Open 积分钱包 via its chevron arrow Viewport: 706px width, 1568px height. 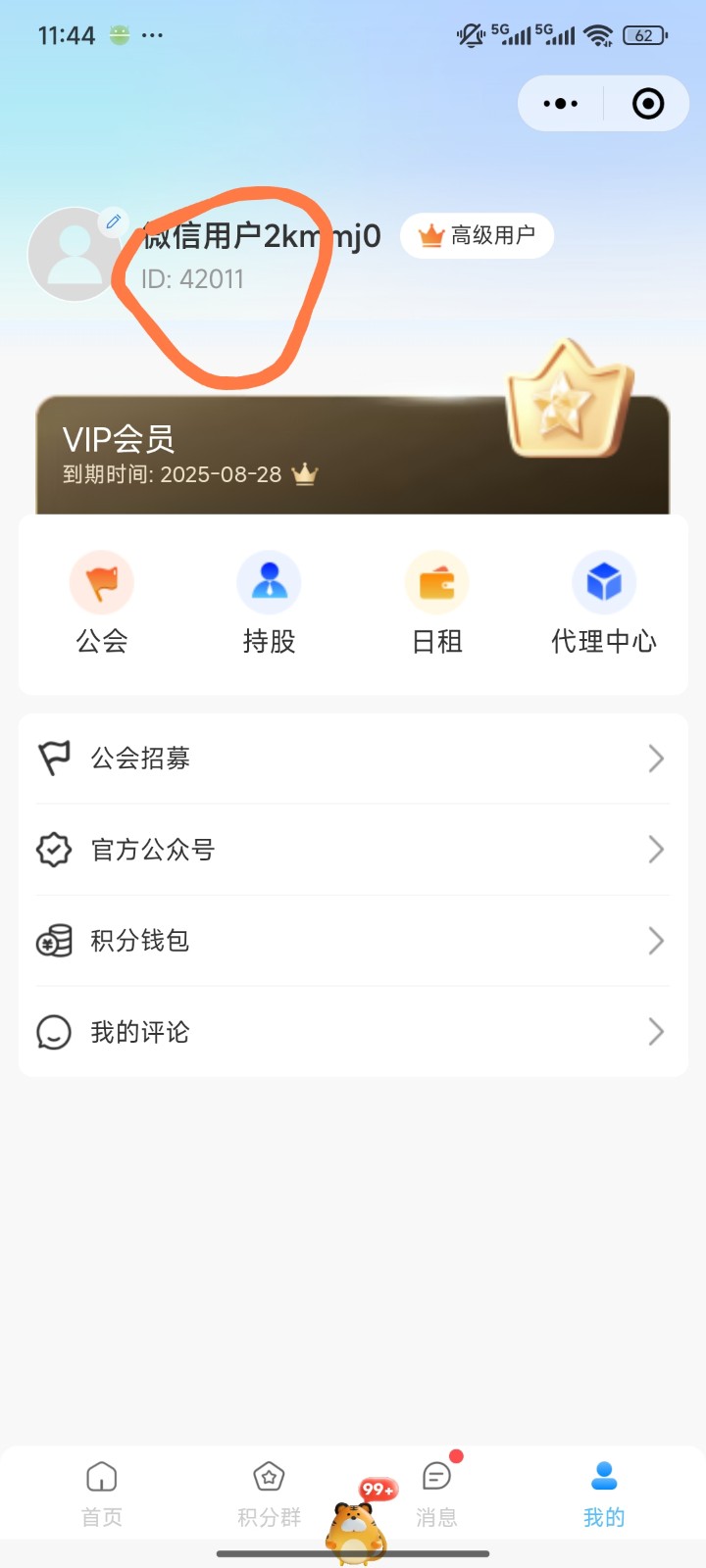[657, 941]
